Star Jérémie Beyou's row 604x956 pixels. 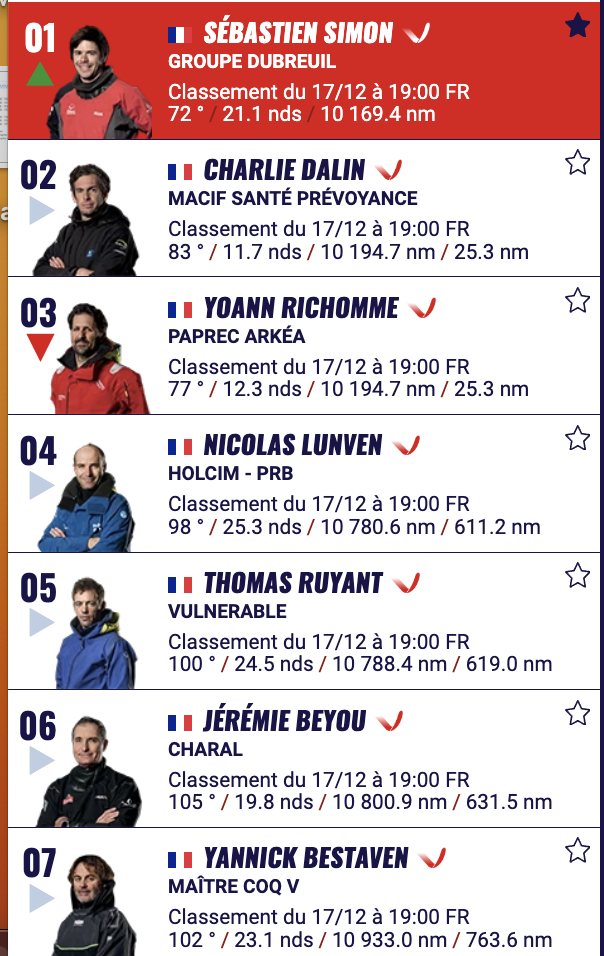tap(577, 713)
